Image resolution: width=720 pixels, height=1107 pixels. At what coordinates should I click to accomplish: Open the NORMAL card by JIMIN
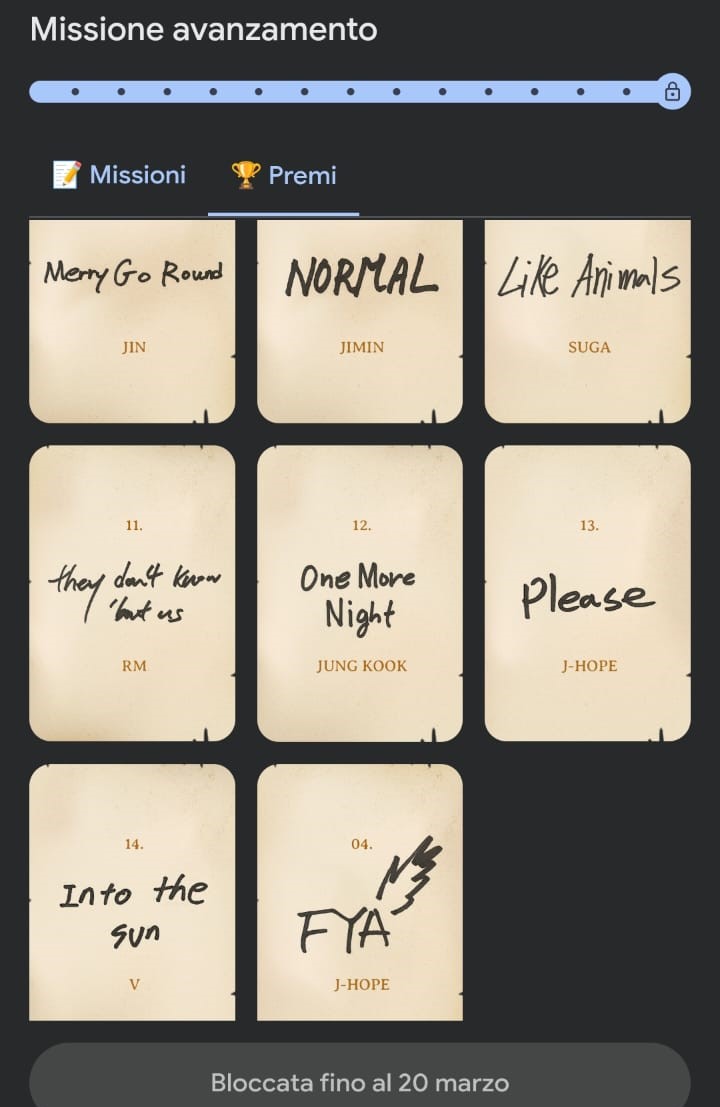click(360, 320)
